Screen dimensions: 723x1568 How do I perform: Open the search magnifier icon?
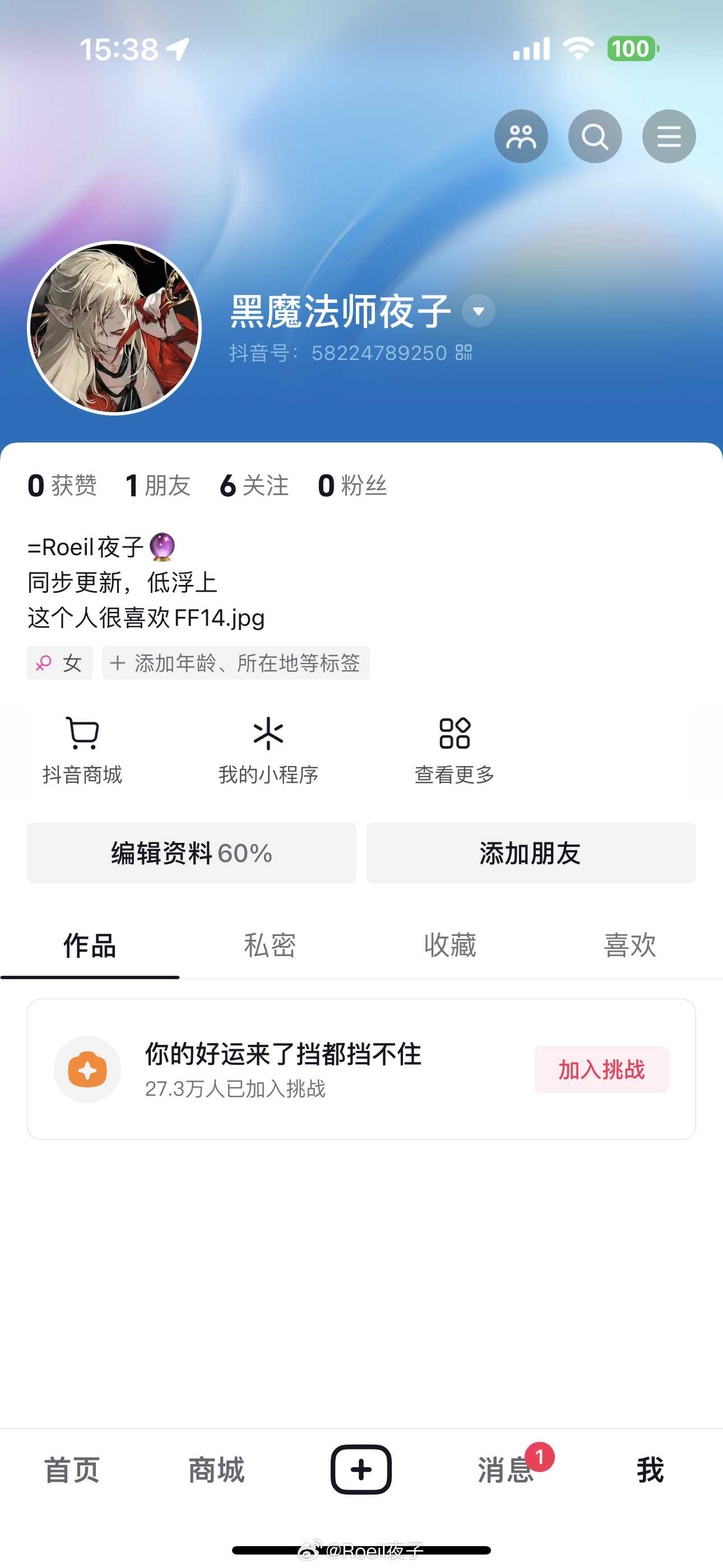pos(595,136)
